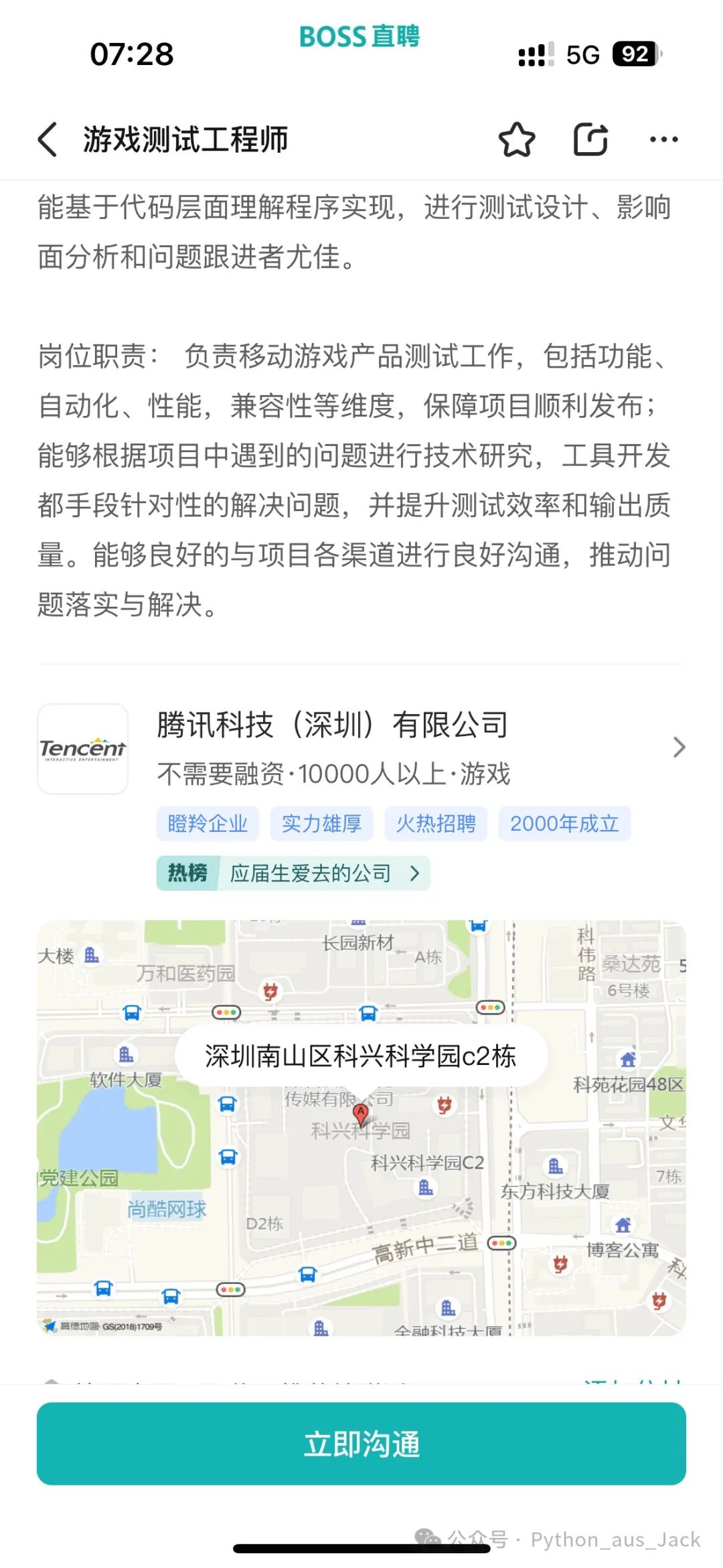The width and height of the screenshot is (723, 1568).
Task: Share this job posting
Action: click(590, 139)
